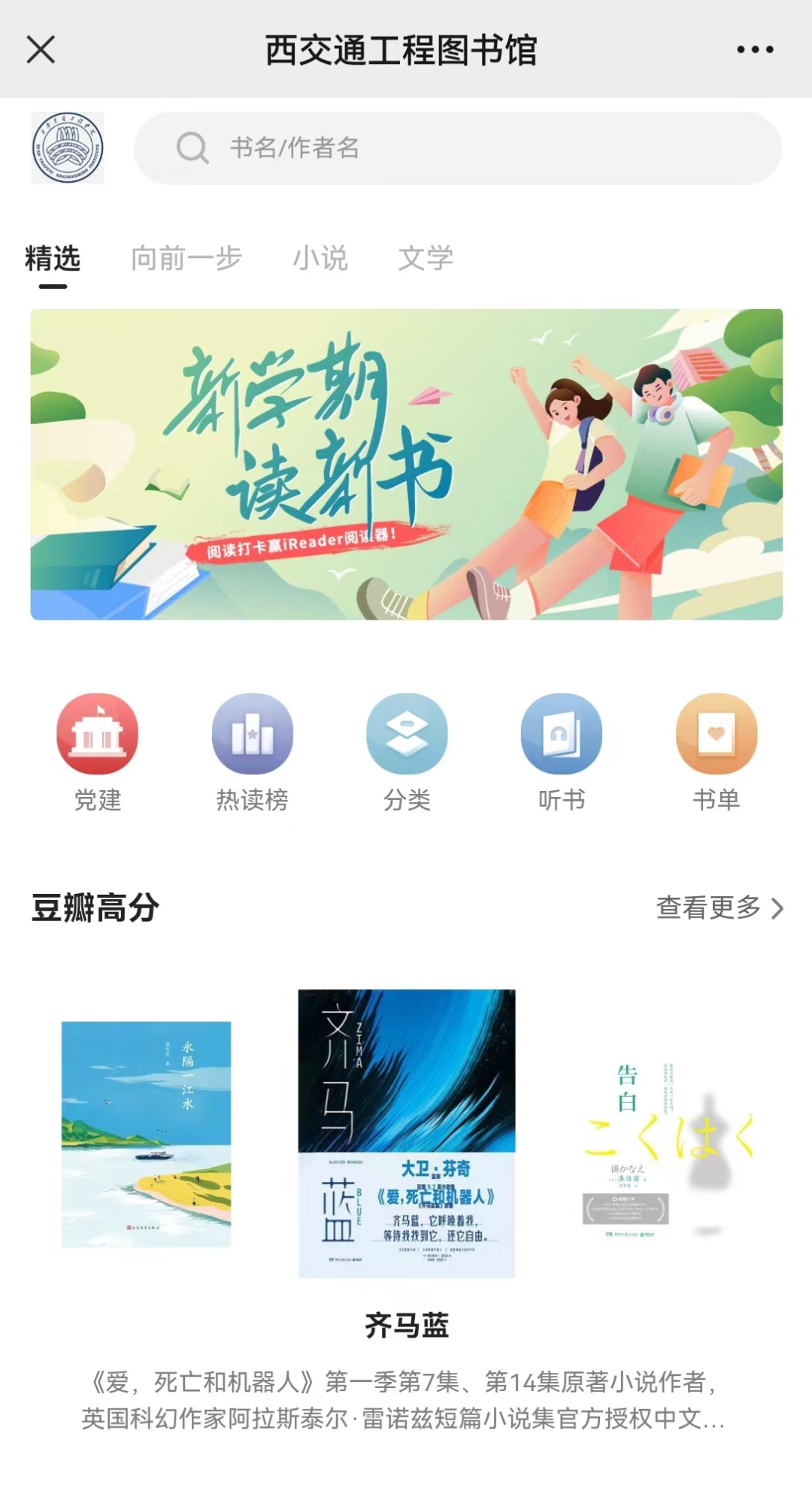Open the 永隔一江水 book cover

click(146, 1133)
